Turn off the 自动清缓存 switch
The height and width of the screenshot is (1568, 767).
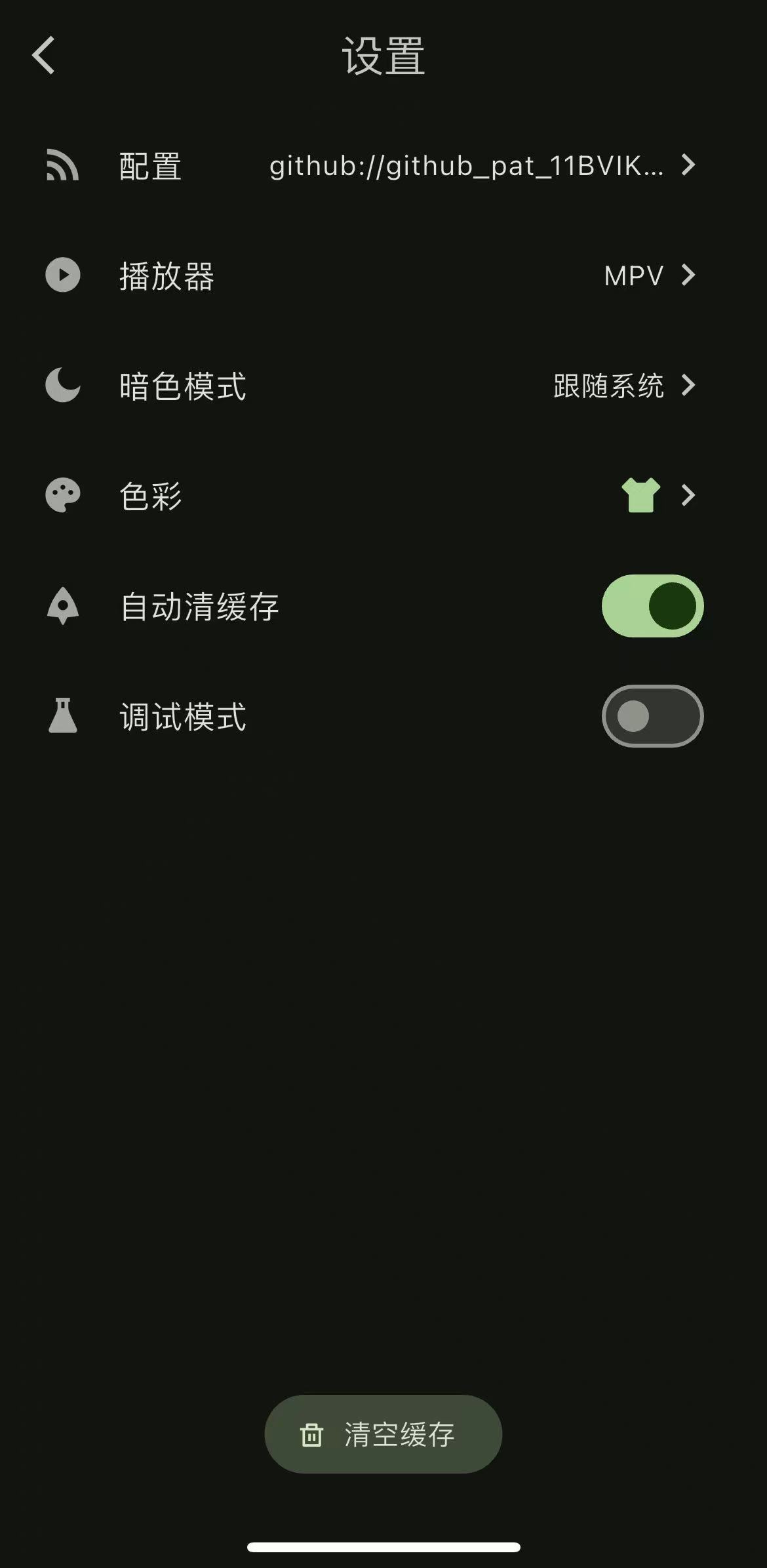click(652, 606)
